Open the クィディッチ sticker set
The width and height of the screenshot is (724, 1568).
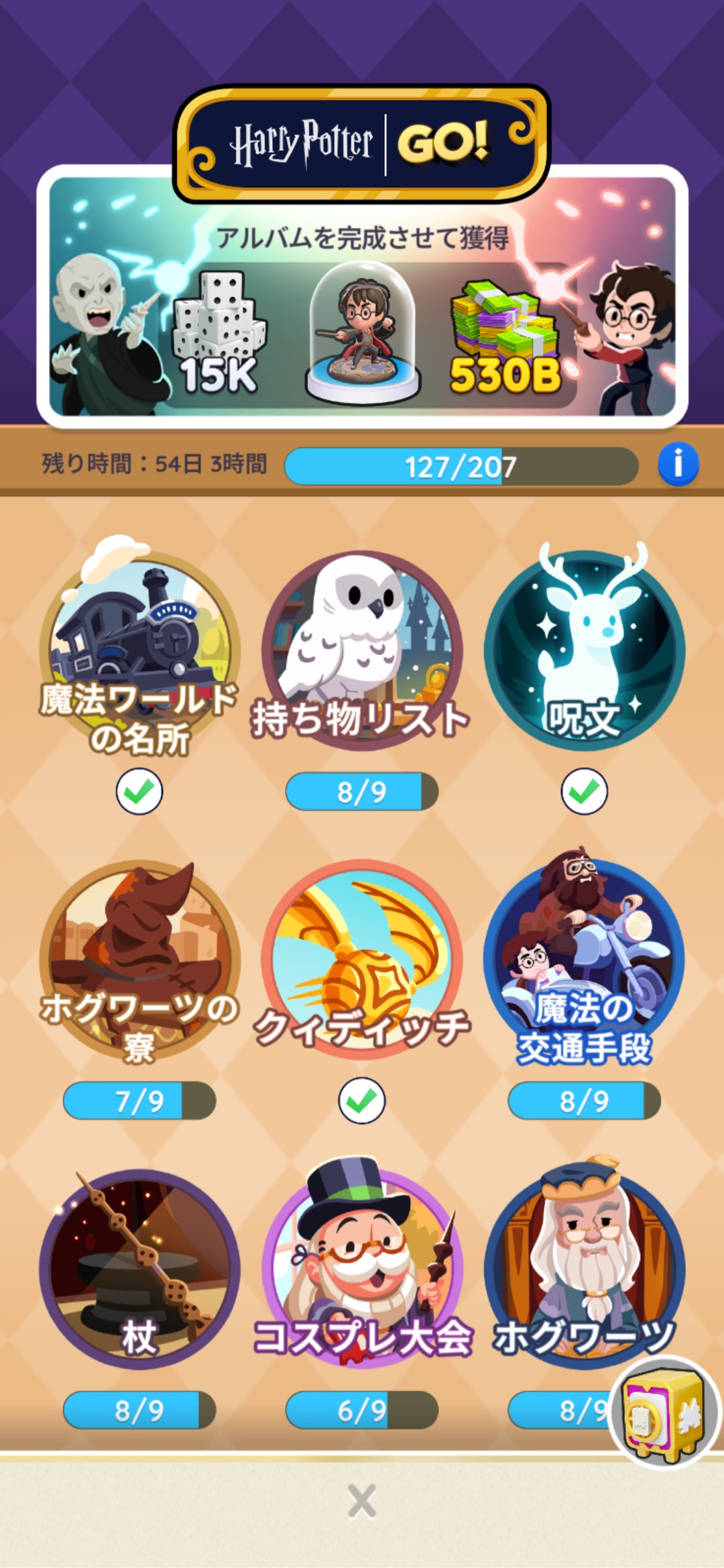coord(362,960)
